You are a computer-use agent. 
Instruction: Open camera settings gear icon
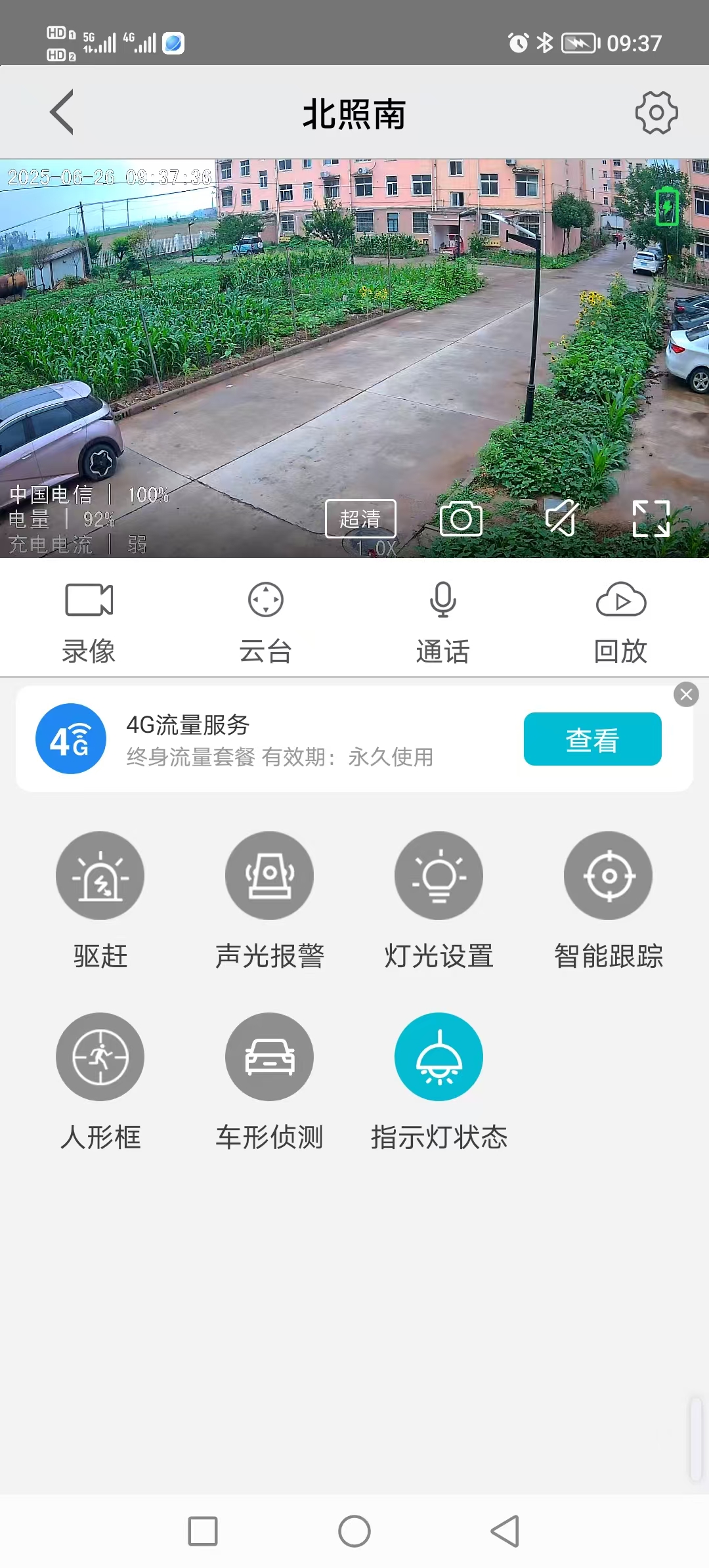tap(656, 113)
